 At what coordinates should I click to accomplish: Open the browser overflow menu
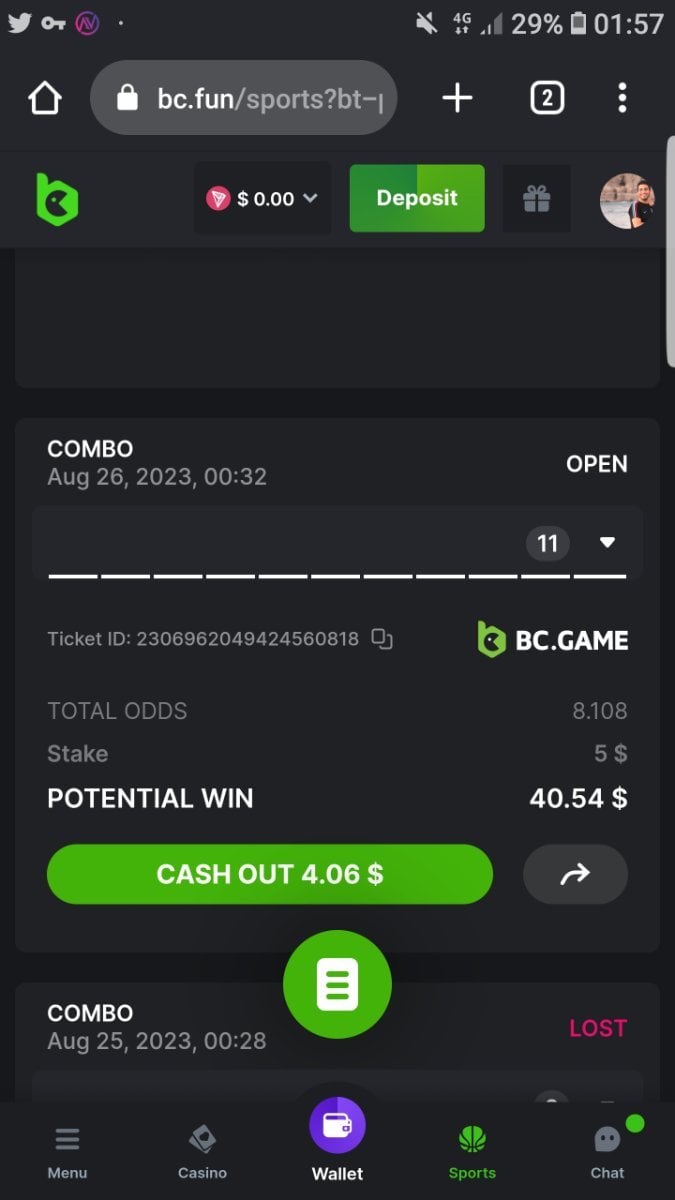coord(622,98)
